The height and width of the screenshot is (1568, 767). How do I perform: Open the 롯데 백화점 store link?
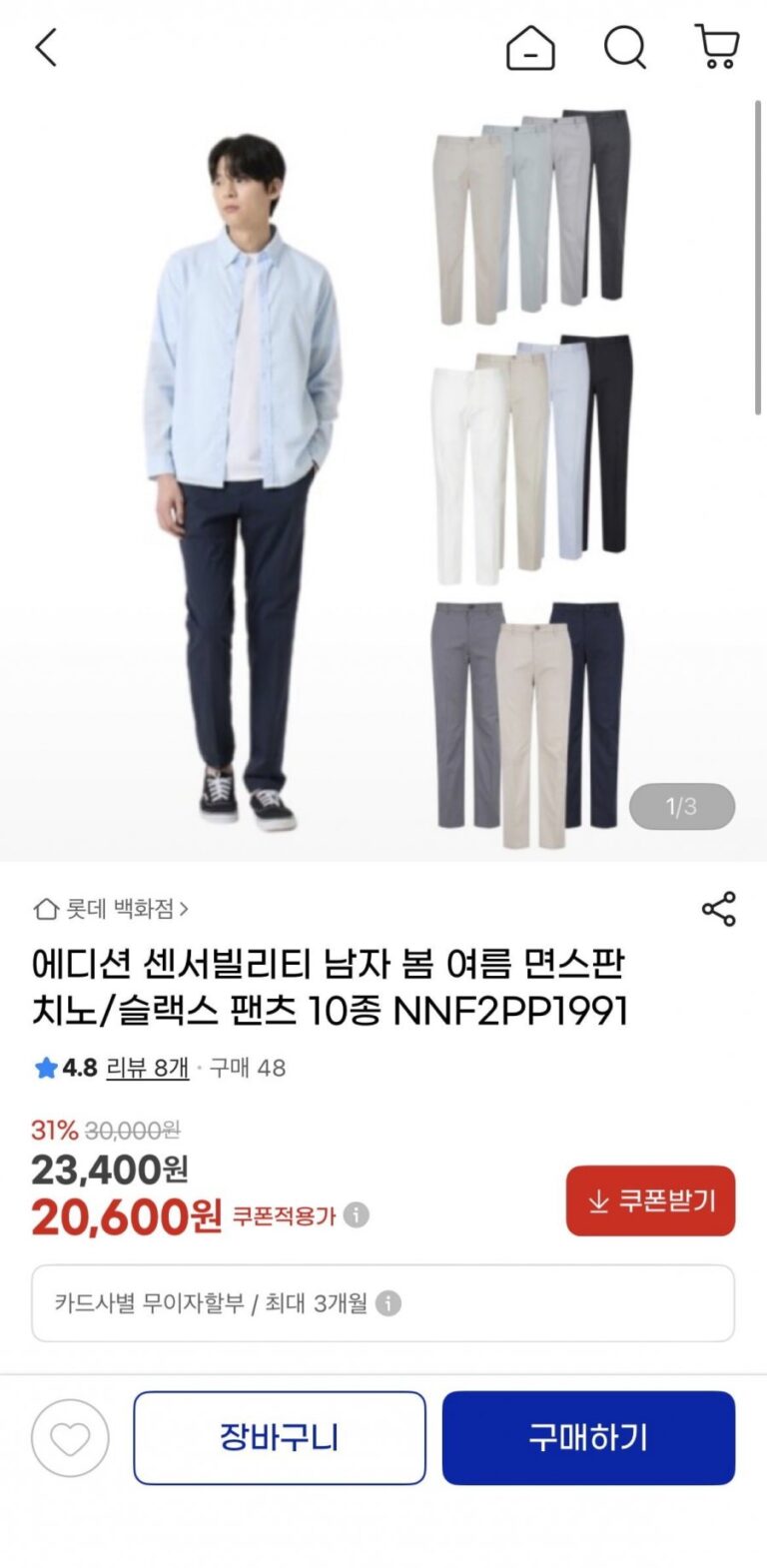111,909
